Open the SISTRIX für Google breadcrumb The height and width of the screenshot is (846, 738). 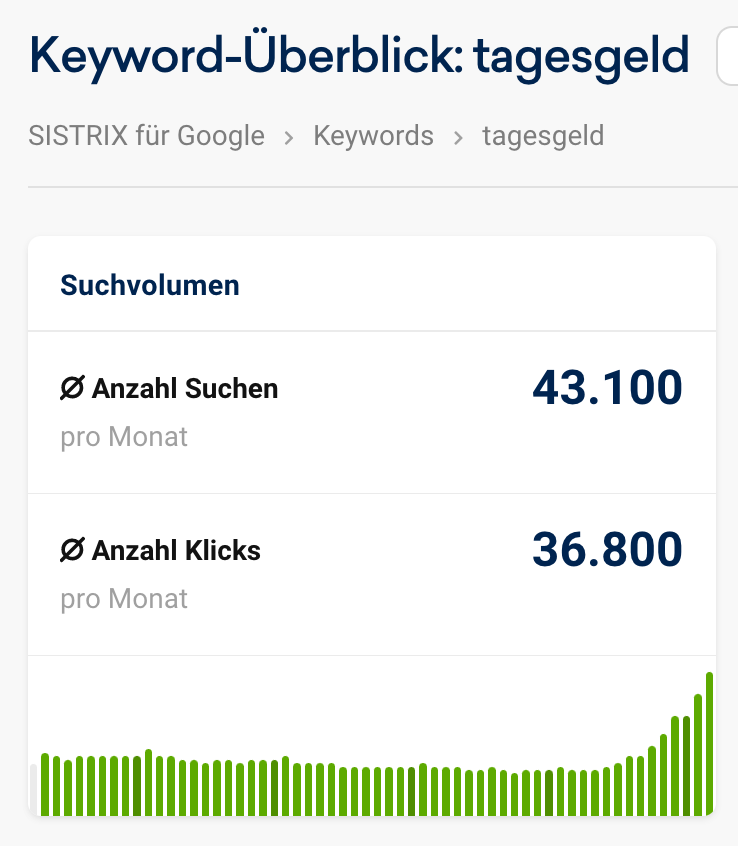click(146, 135)
